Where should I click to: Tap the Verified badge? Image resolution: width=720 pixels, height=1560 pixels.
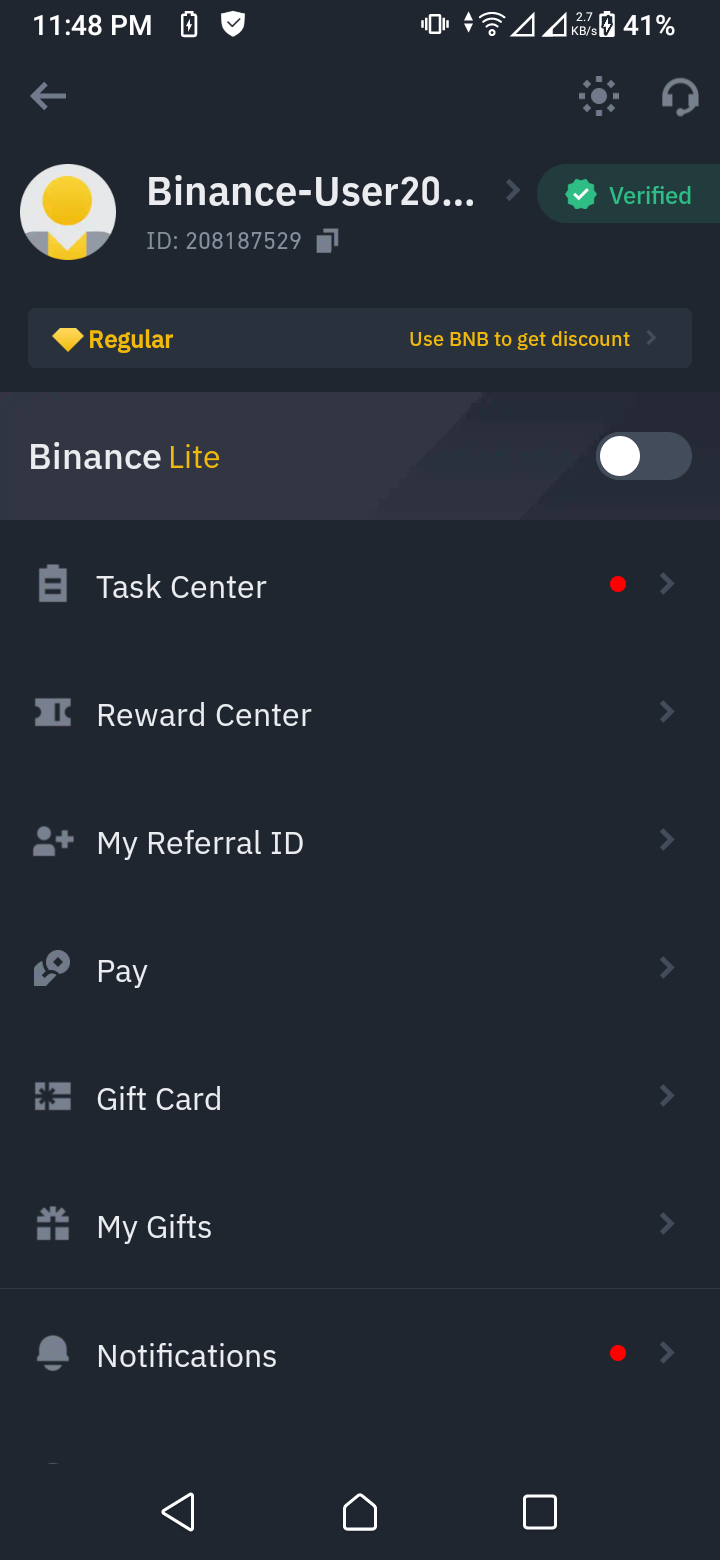pos(629,195)
